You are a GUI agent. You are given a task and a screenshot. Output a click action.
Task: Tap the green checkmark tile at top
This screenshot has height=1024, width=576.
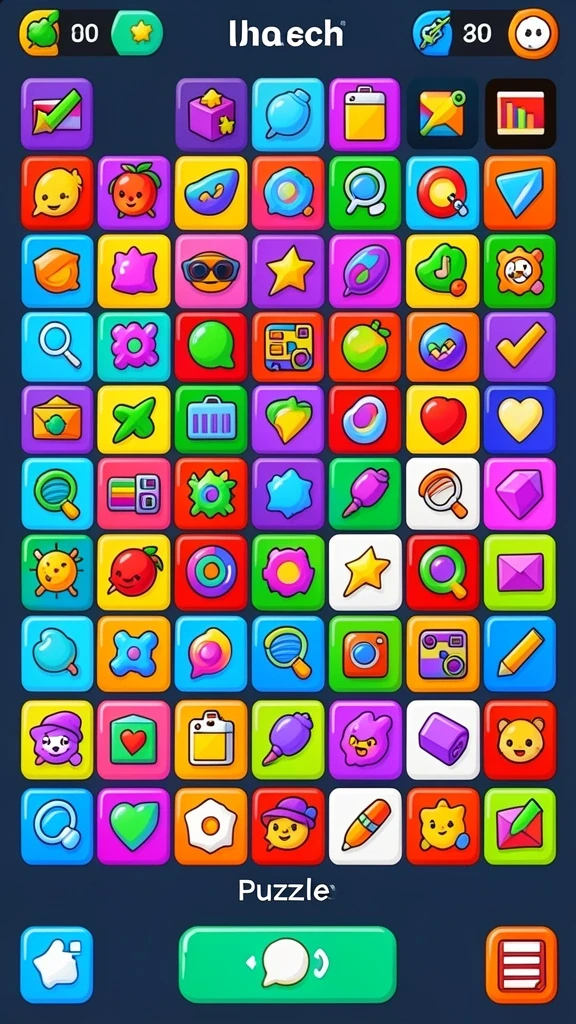point(57,114)
